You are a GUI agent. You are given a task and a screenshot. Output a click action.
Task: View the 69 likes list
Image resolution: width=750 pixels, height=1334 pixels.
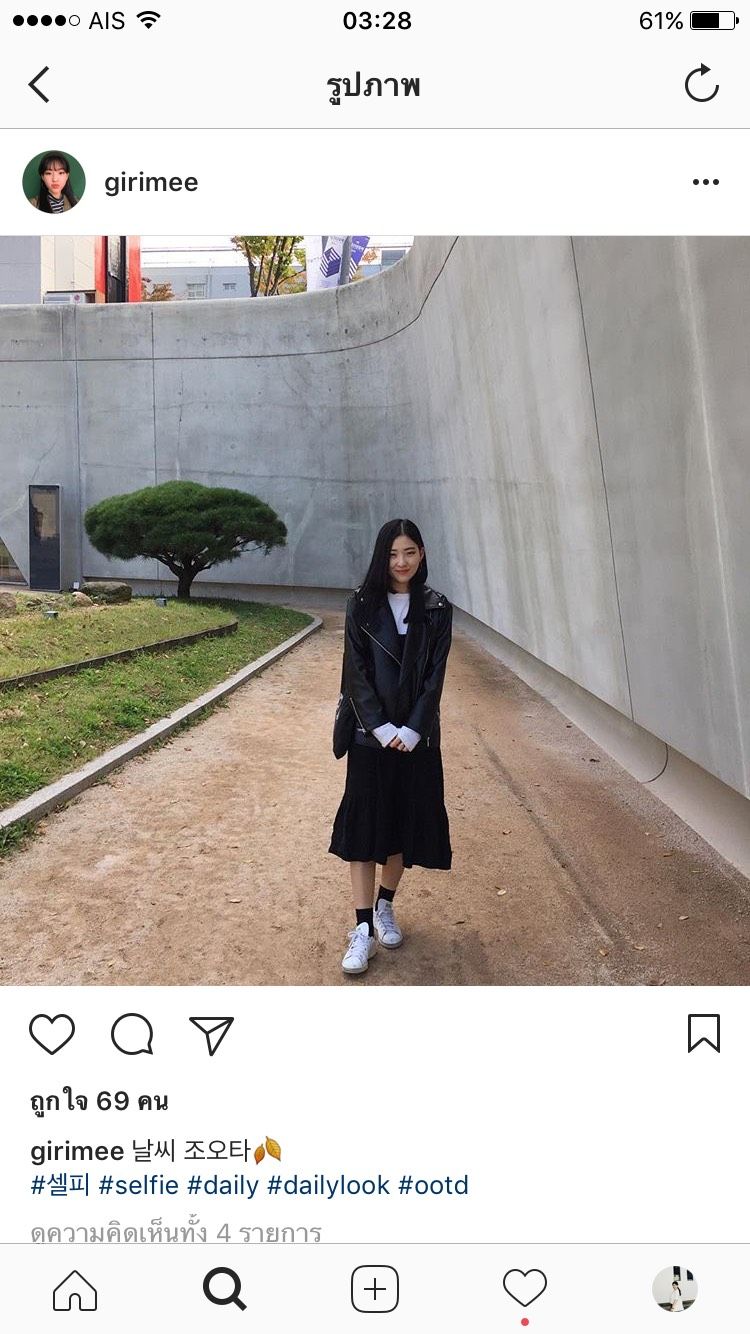coord(99,1101)
